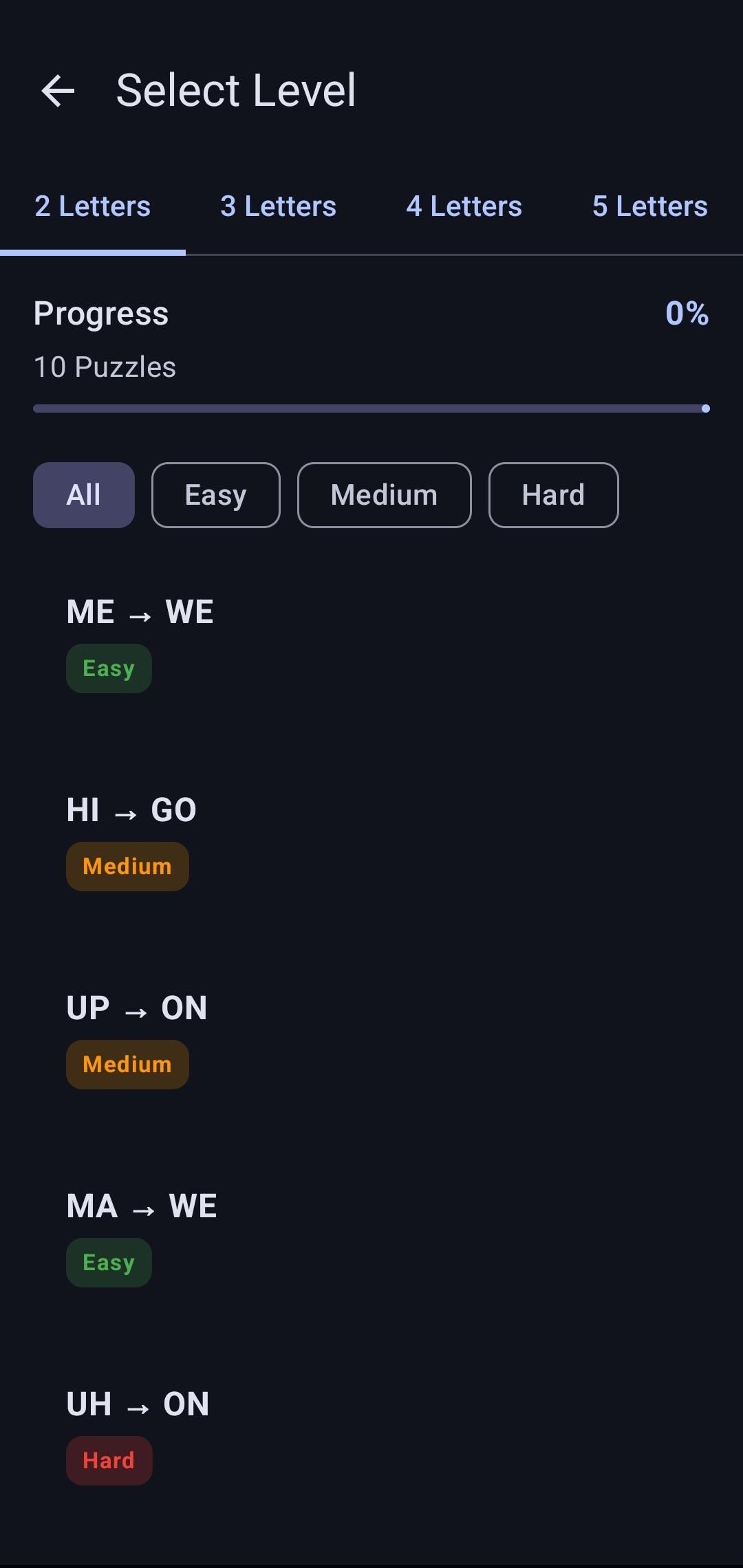This screenshot has height=1568, width=743.
Task: Select the All difficulty filter
Action: coord(83,494)
